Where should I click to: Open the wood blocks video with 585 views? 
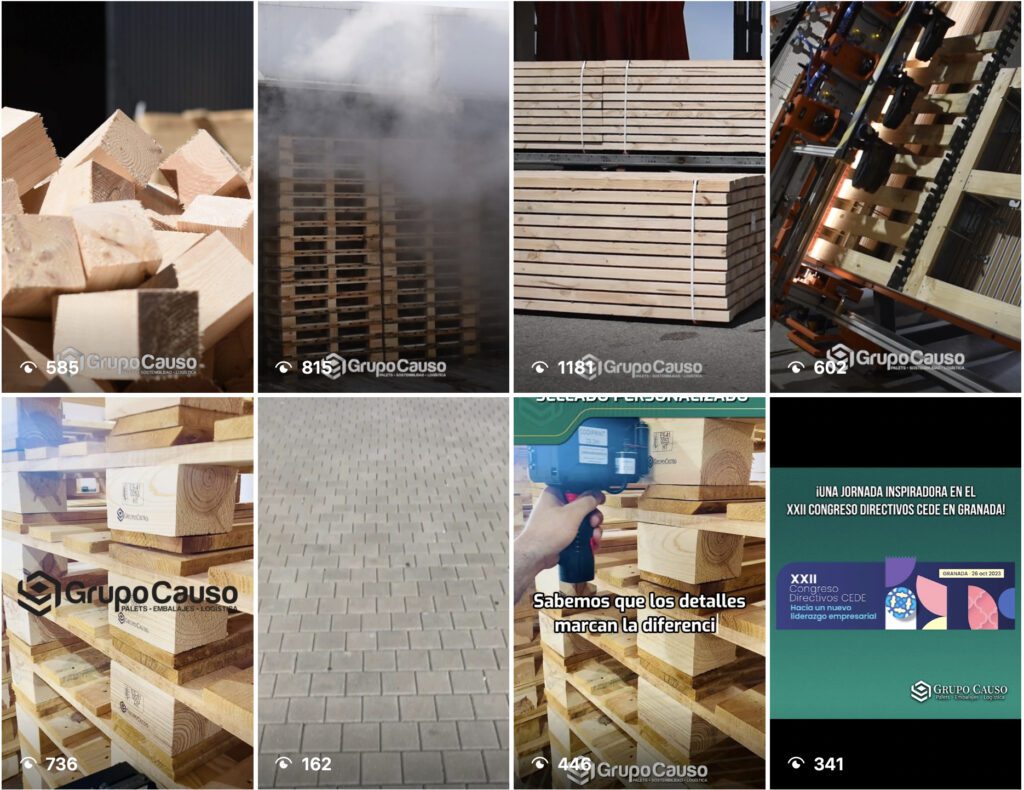click(x=127, y=196)
